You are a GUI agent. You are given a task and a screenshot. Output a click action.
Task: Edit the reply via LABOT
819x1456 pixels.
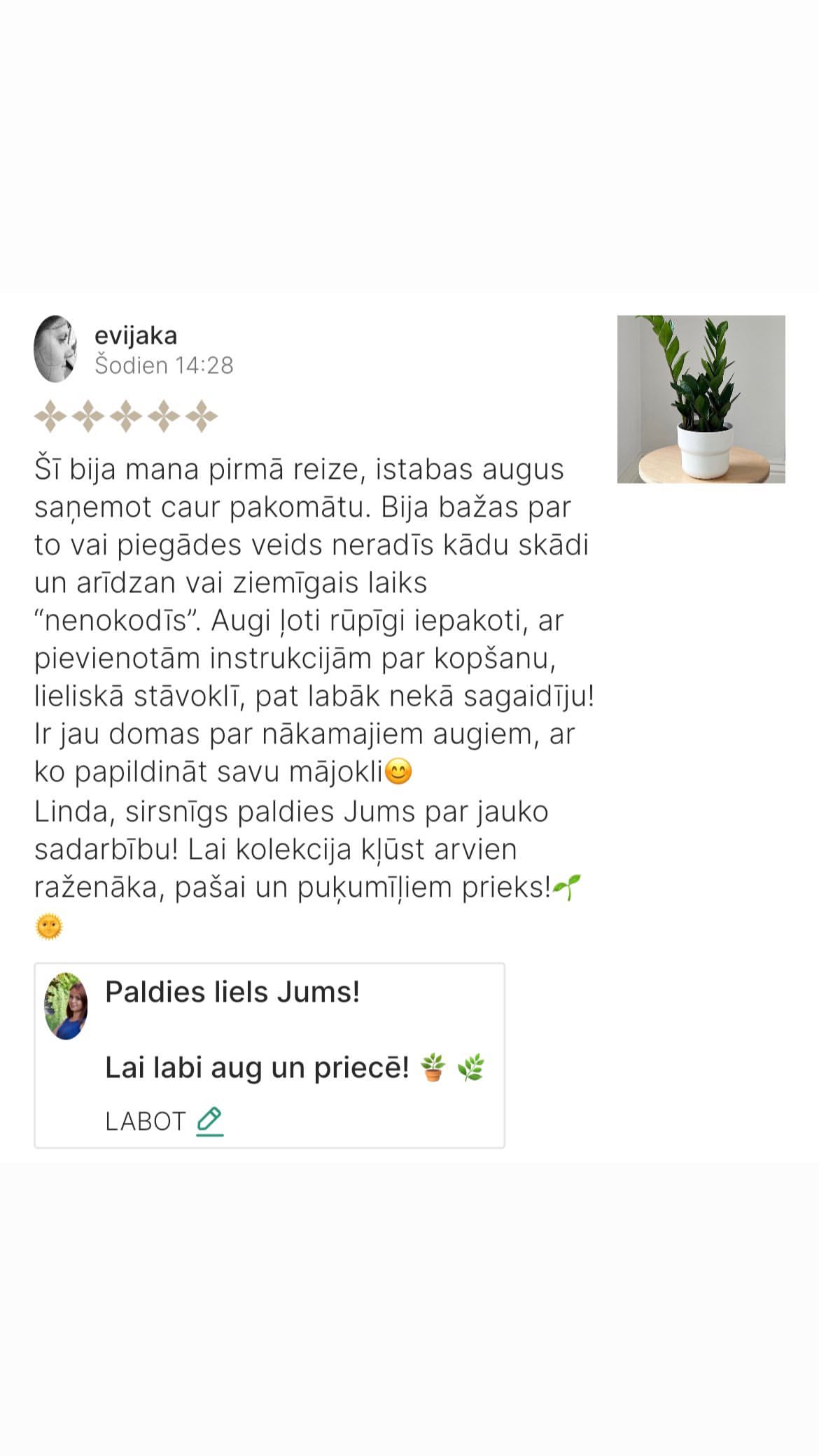pyautogui.click(x=164, y=1121)
